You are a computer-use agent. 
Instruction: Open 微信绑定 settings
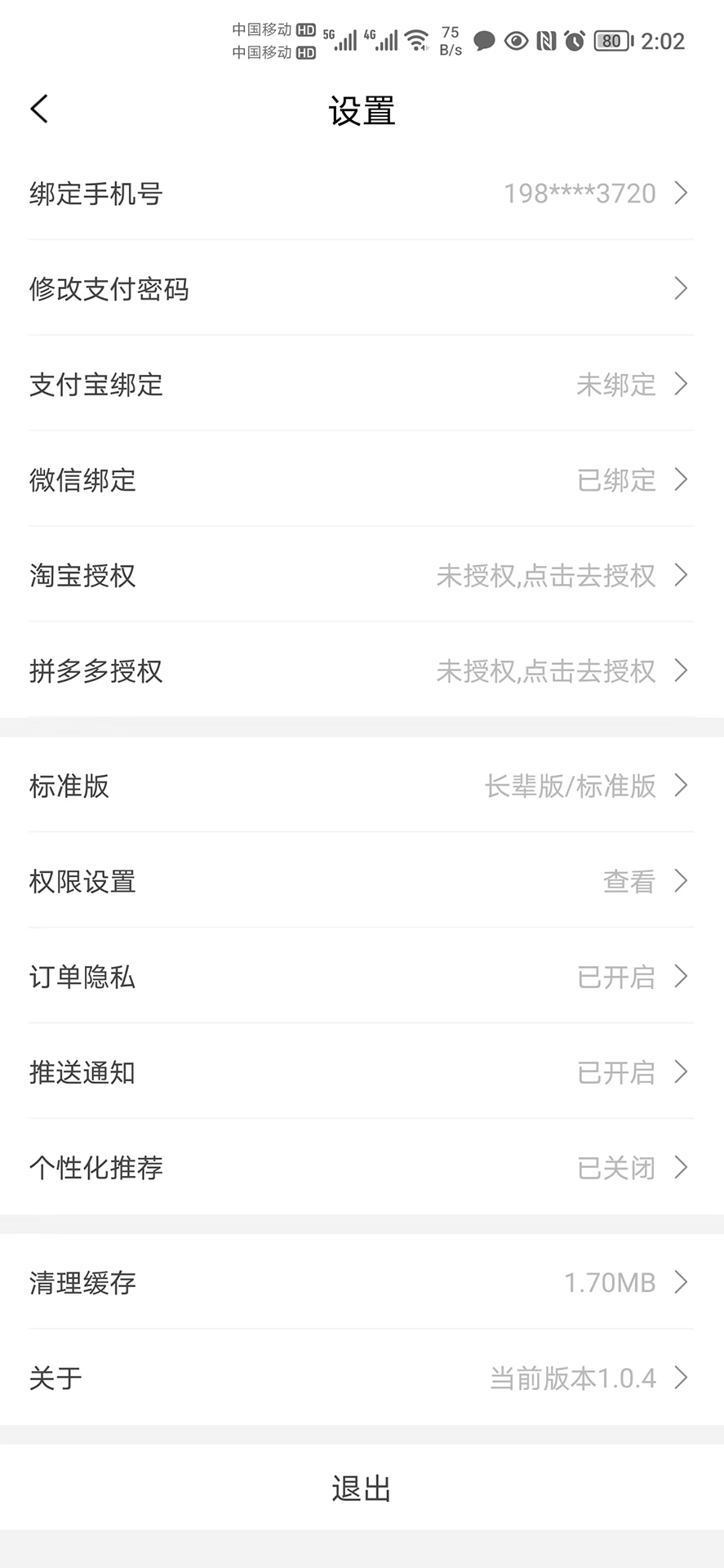tap(361, 479)
